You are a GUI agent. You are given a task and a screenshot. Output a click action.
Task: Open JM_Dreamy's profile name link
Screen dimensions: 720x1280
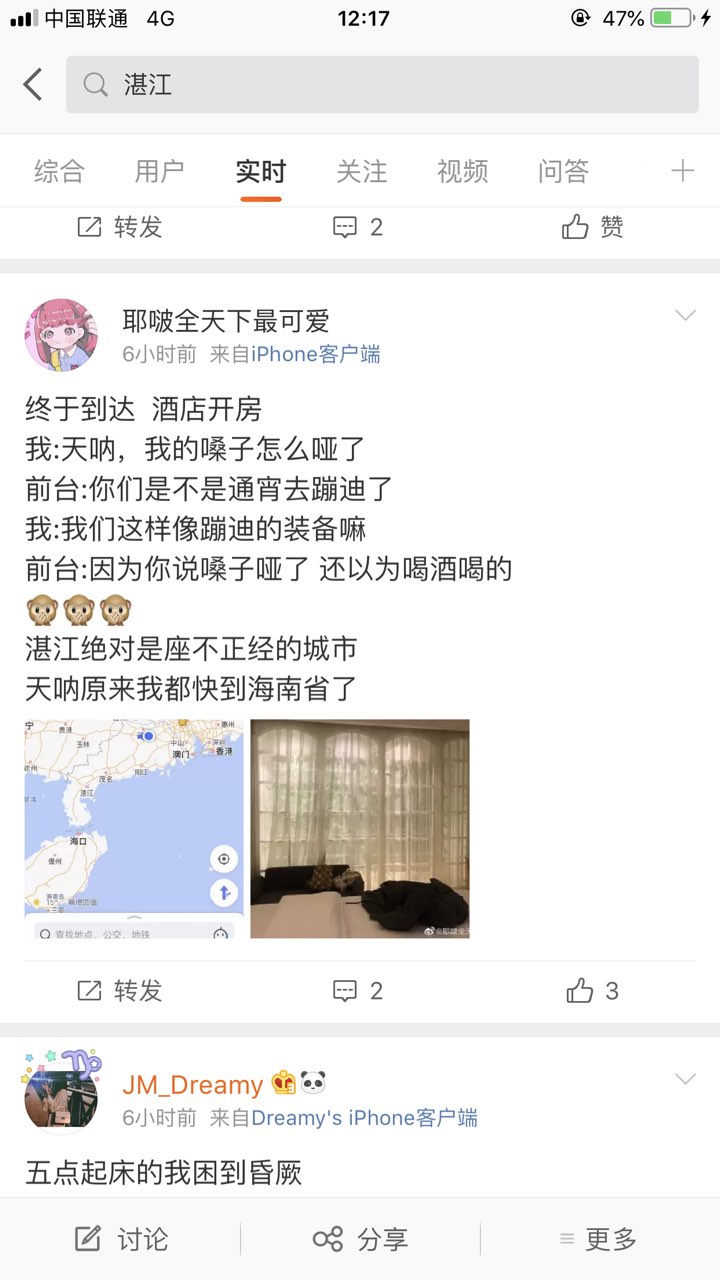coord(192,1084)
